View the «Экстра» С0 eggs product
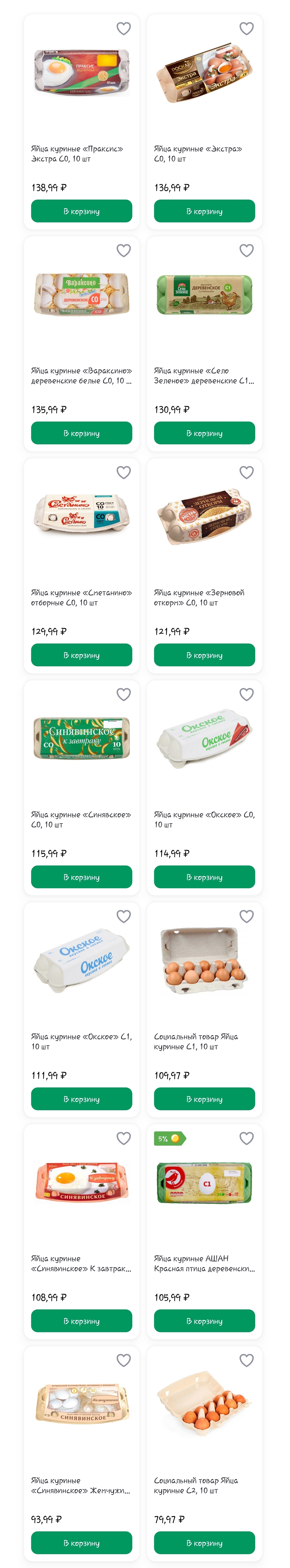This screenshot has width=290, height=1568. (204, 73)
